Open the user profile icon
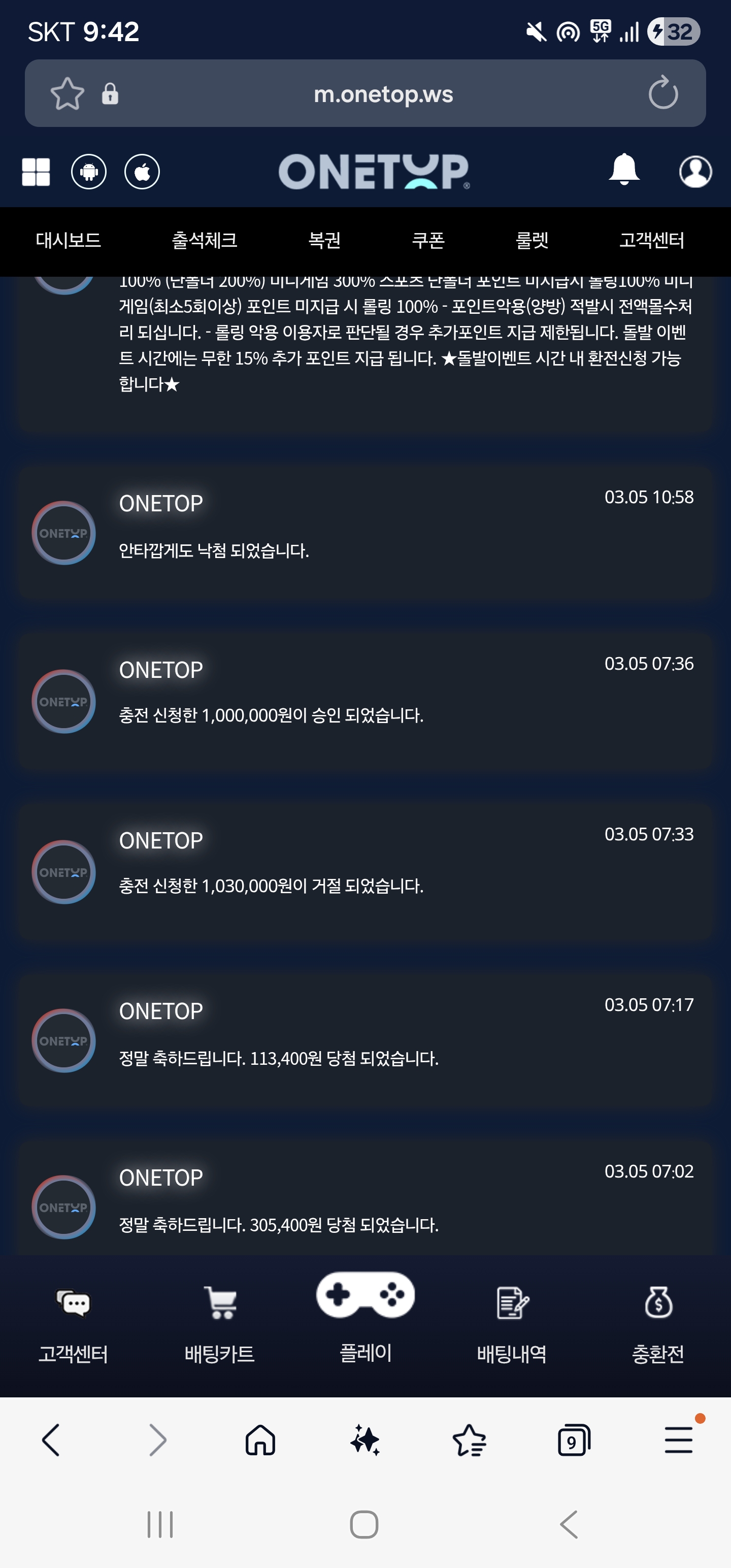This screenshot has height=1568, width=731. pyautogui.click(x=695, y=172)
